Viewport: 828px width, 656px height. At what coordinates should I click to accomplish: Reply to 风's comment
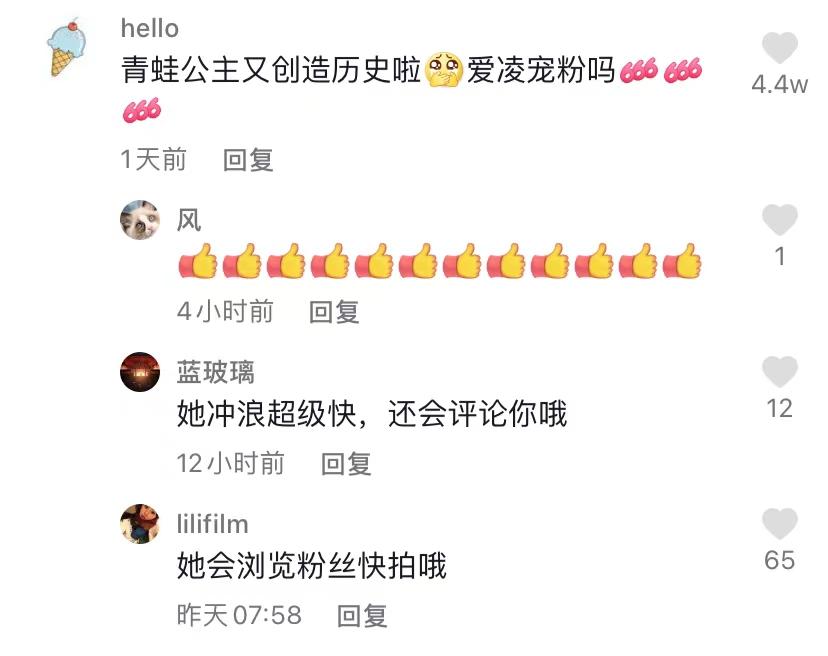click(334, 312)
